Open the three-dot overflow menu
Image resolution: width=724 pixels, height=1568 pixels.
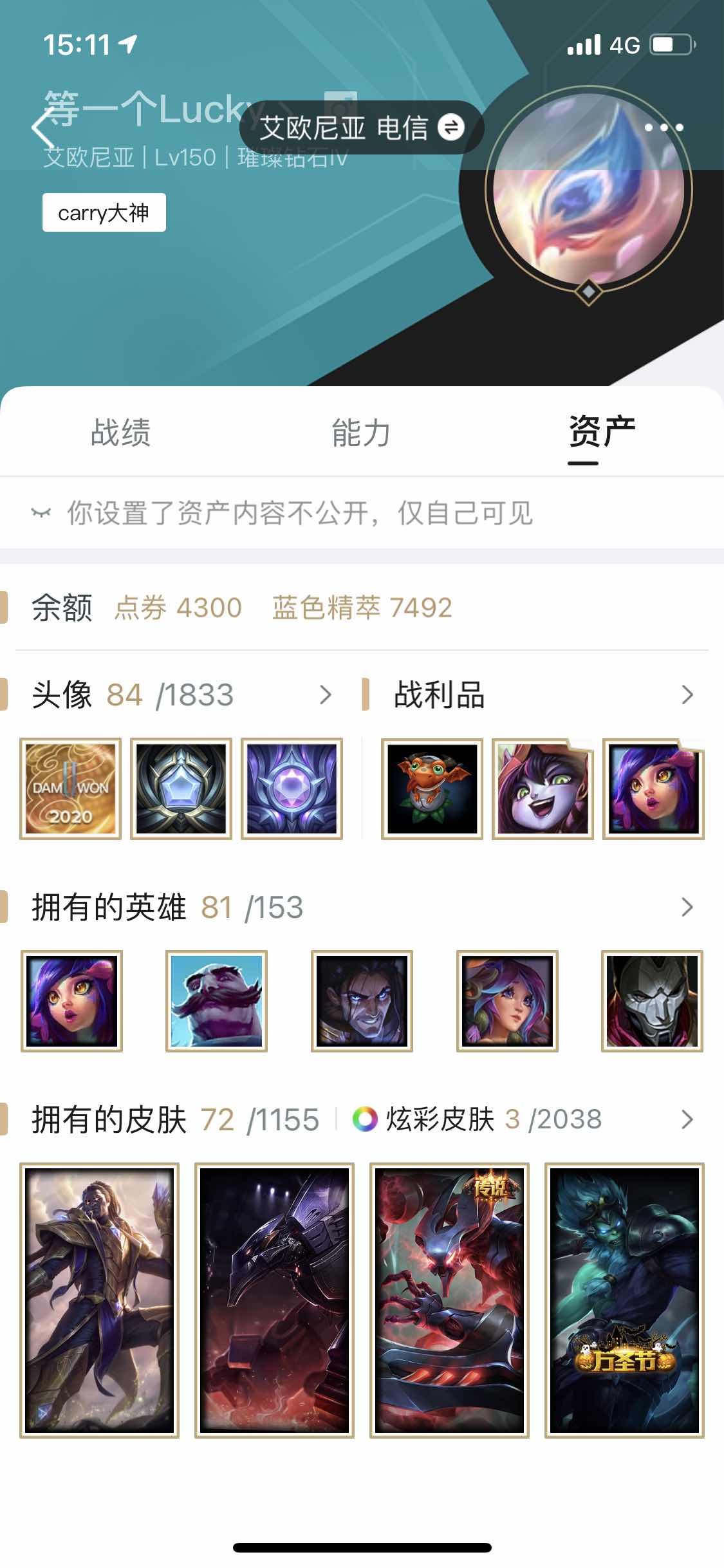click(x=664, y=127)
